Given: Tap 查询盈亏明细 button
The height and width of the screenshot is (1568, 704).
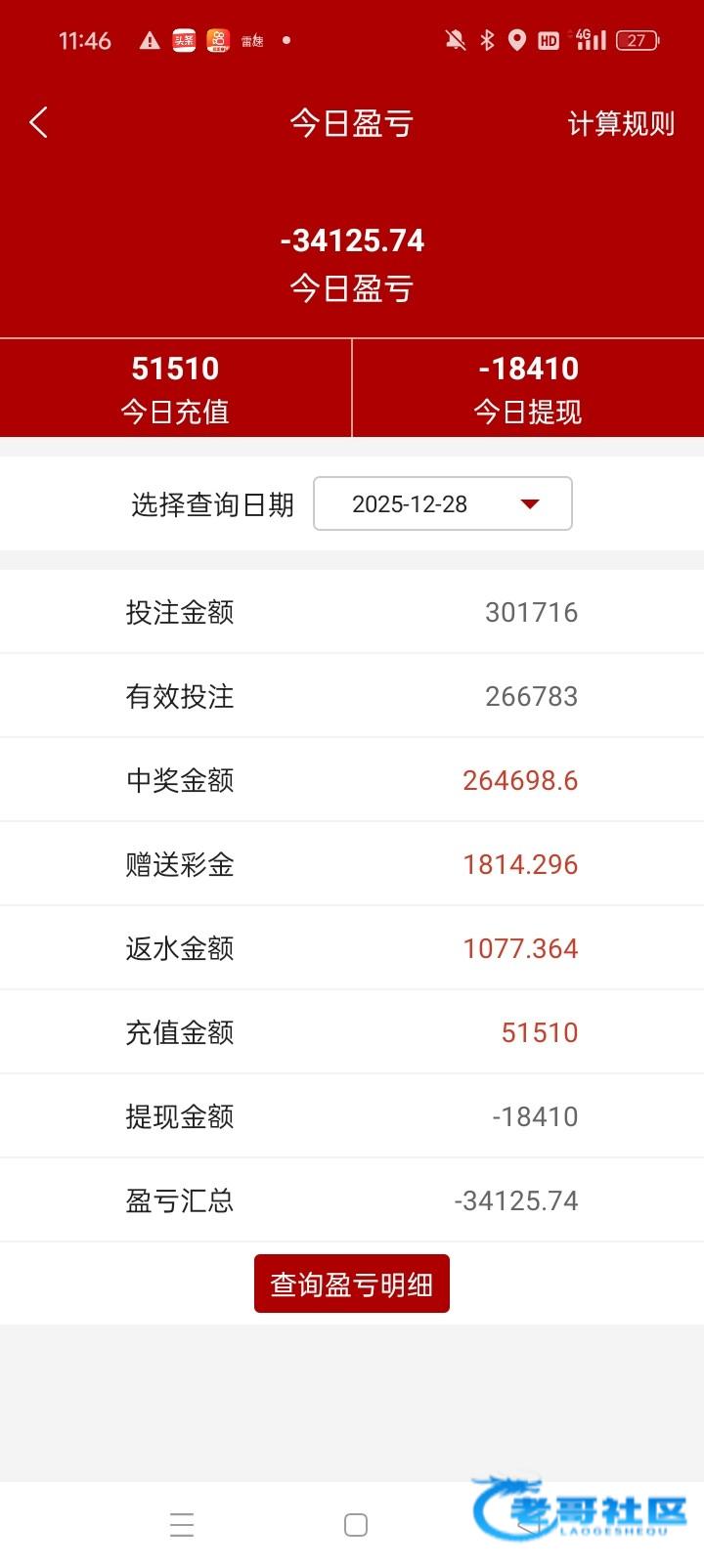Looking at the screenshot, I should click(x=352, y=1285).
